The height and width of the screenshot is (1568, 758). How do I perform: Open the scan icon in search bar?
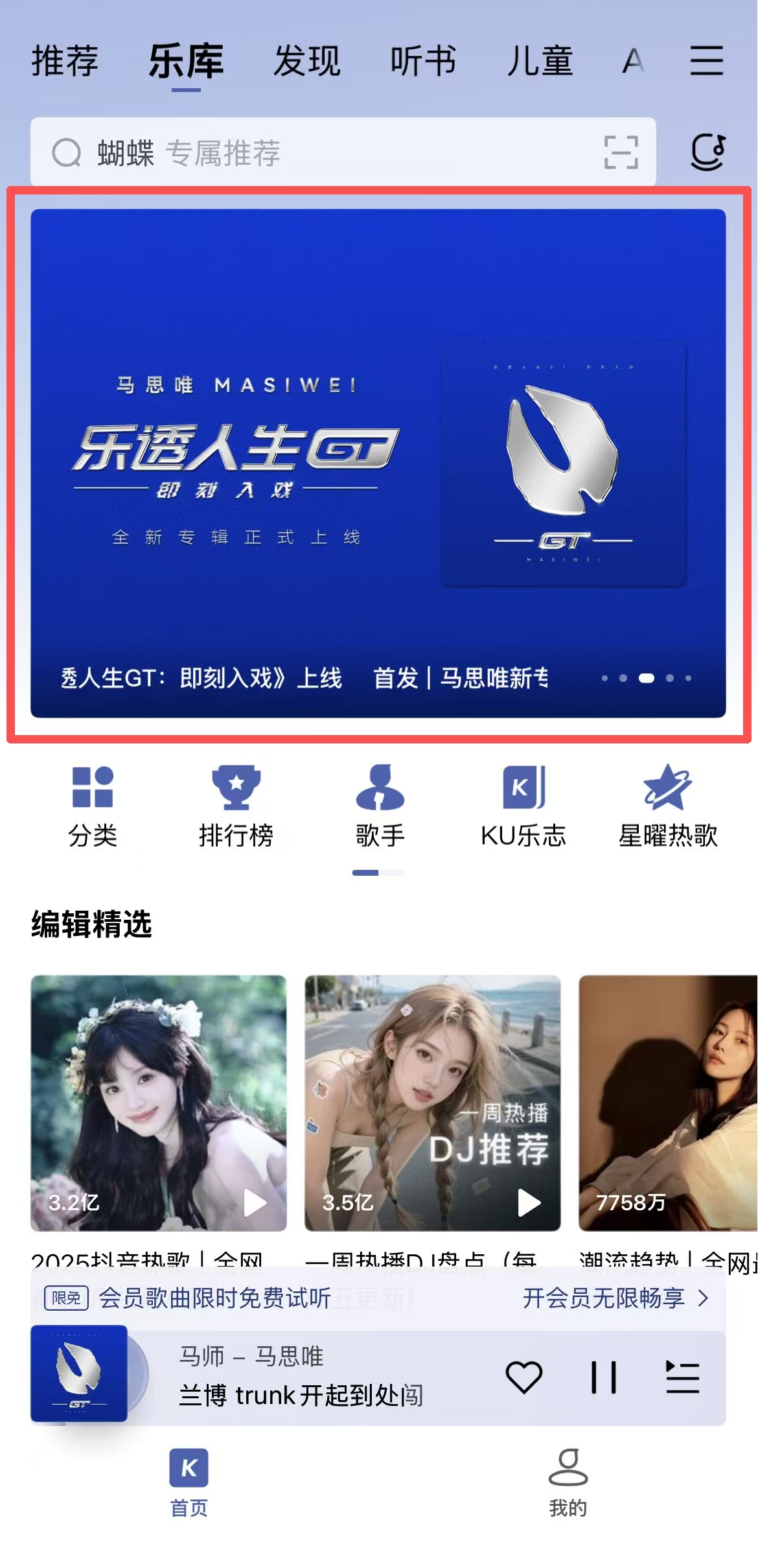621,153
